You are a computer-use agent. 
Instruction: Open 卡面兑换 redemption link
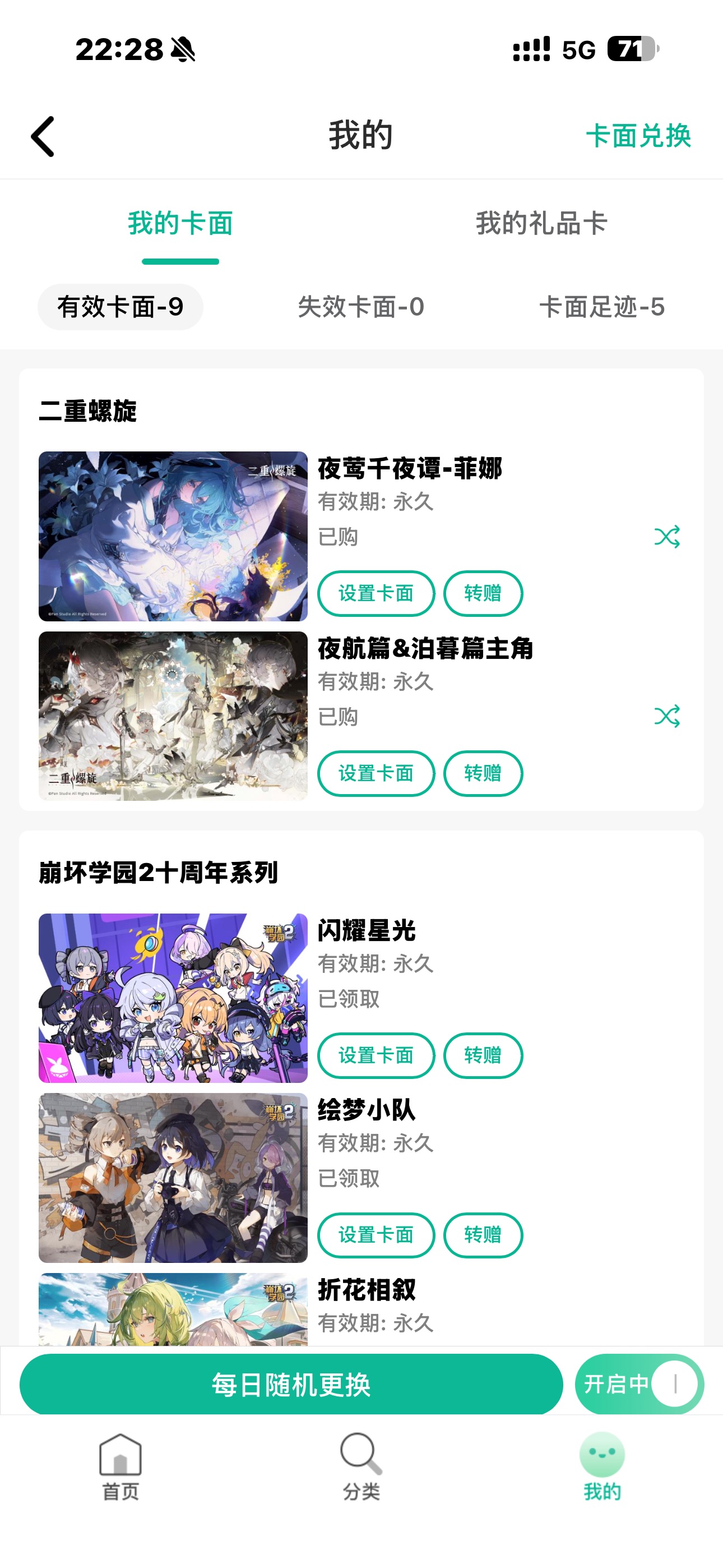click(638, 136)
